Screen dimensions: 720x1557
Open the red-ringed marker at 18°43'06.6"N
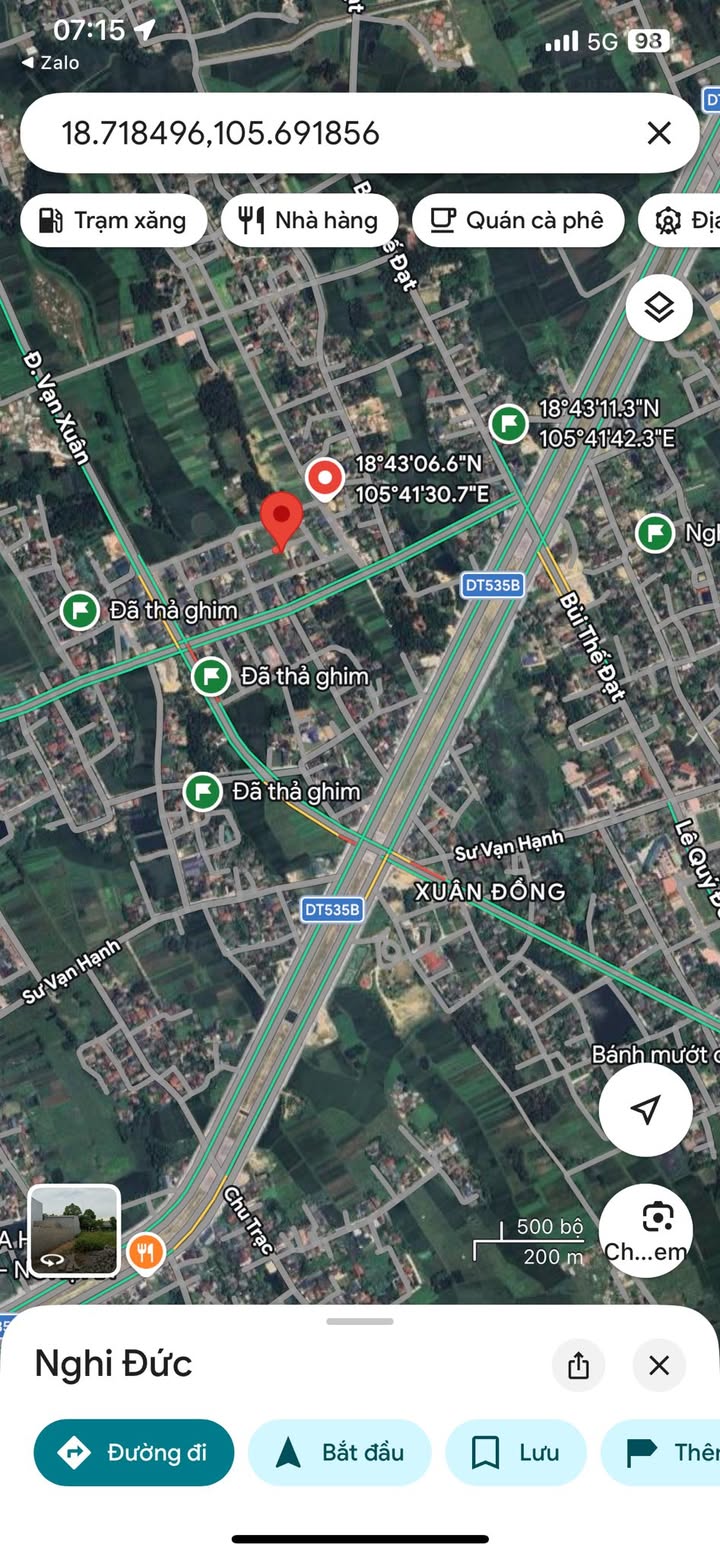click(x=324, y=480)
